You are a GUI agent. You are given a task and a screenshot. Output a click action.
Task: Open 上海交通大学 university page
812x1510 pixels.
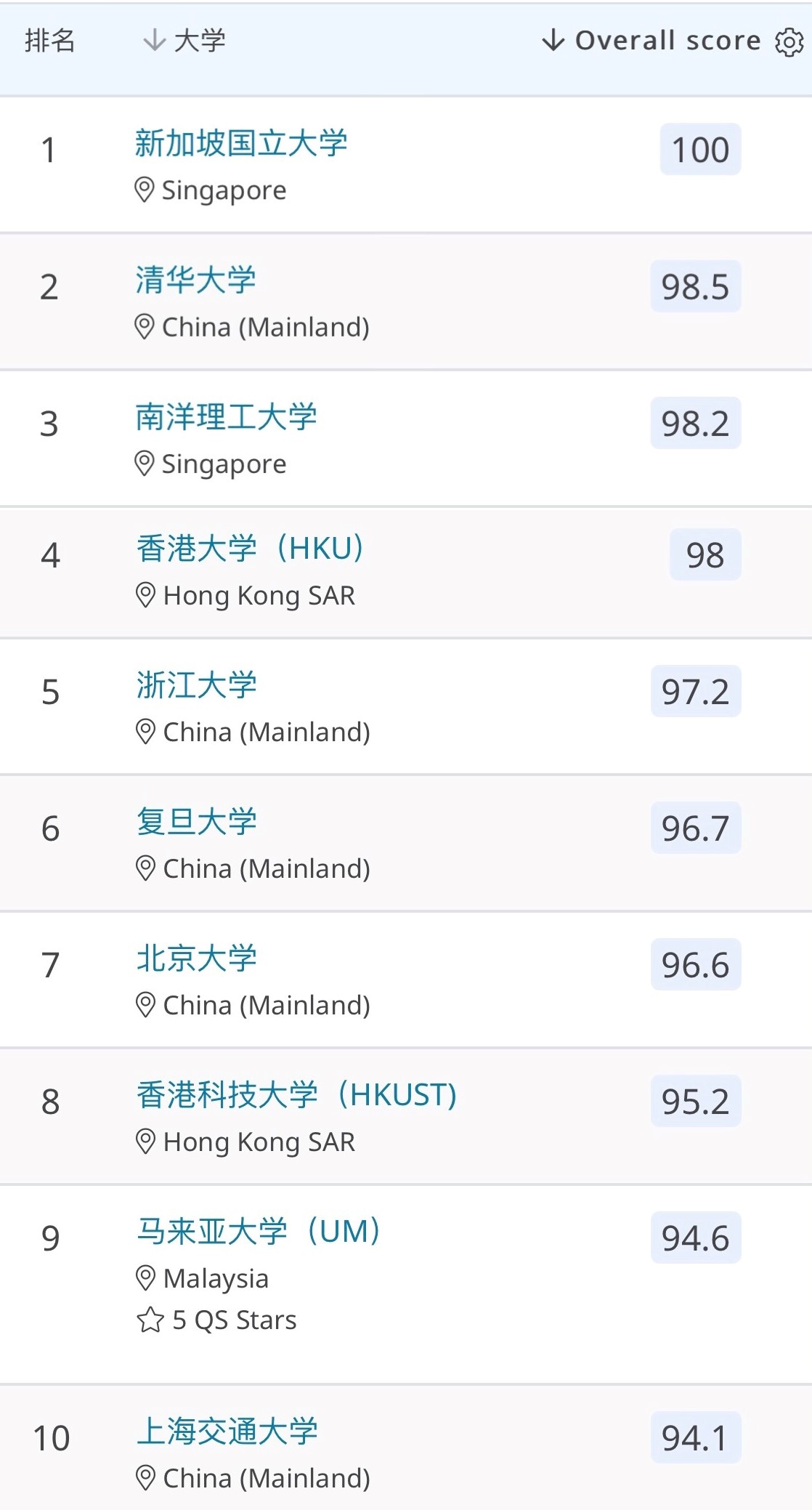click(227, 1431)
